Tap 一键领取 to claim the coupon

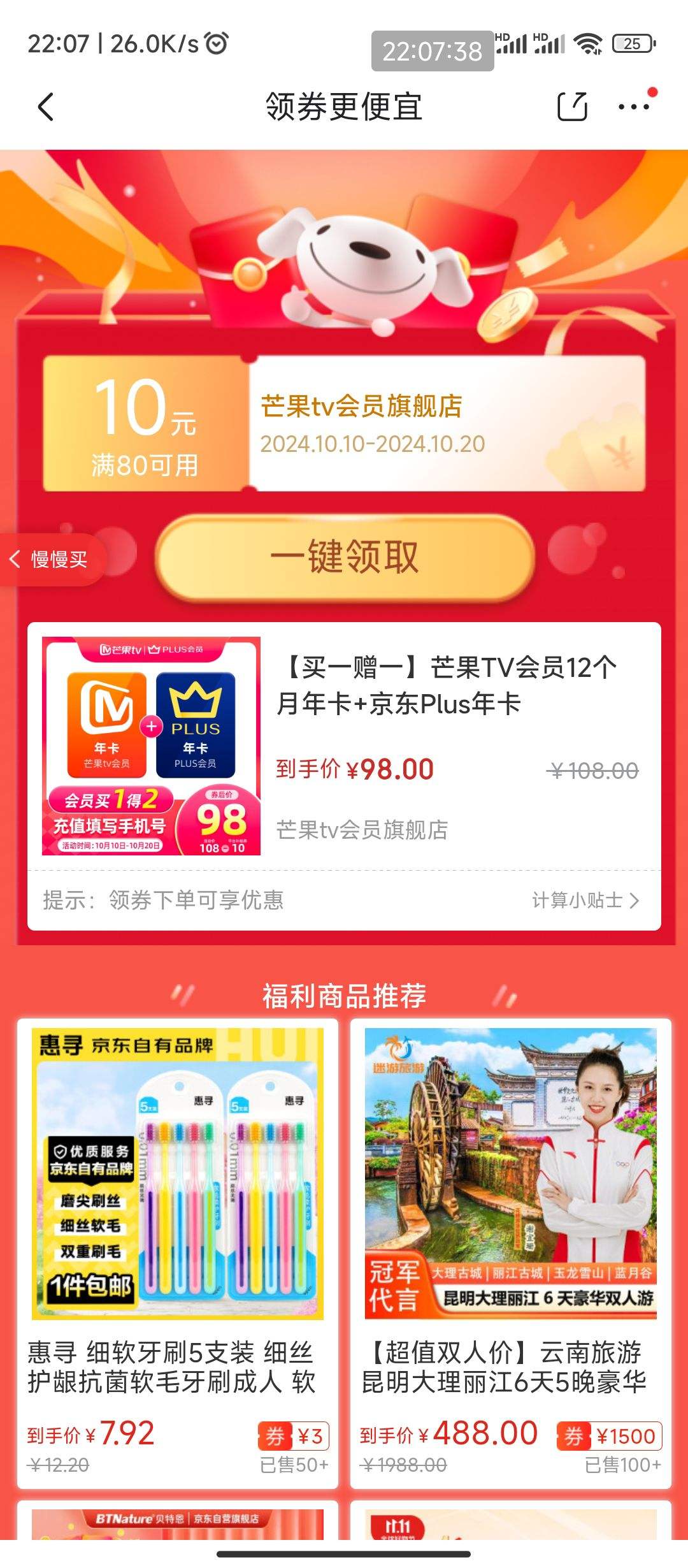pos(345,558)
